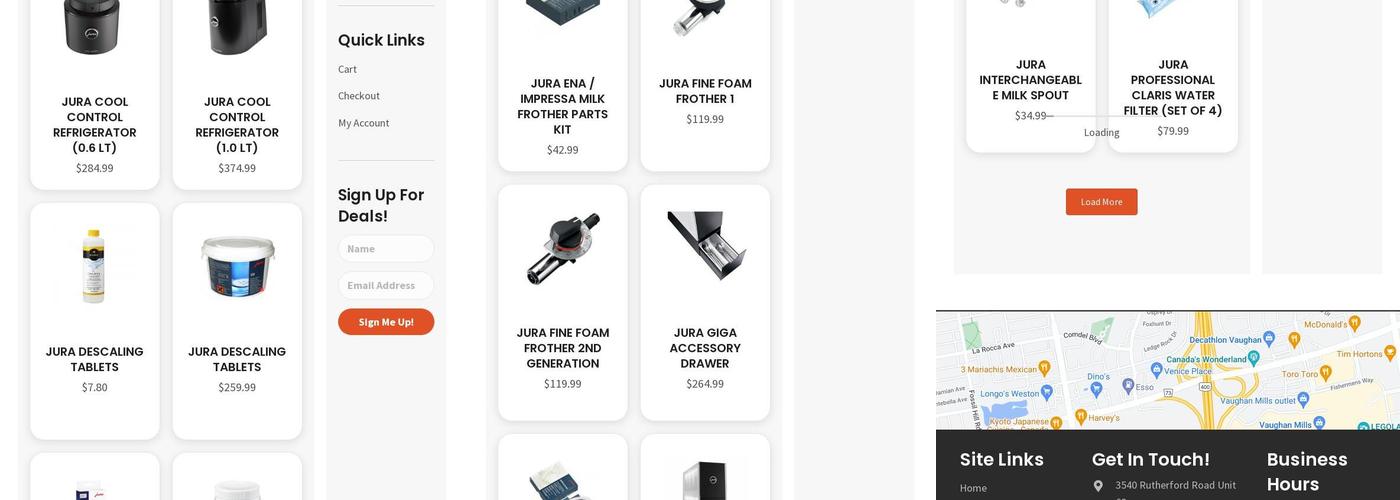Tap the Name field
1400x500 pixels.
point(386,249)
